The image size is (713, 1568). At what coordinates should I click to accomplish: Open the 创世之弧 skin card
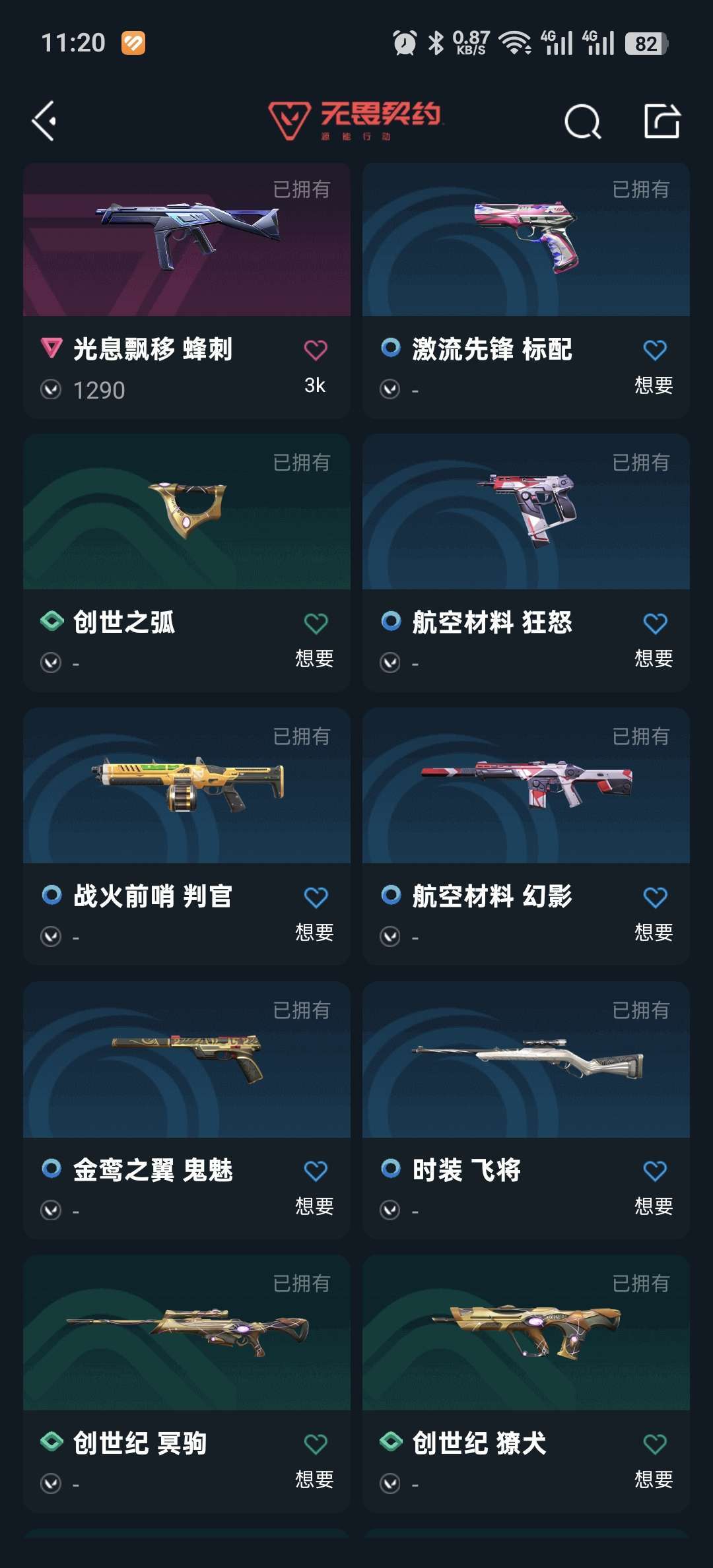[x=187, y=563]
